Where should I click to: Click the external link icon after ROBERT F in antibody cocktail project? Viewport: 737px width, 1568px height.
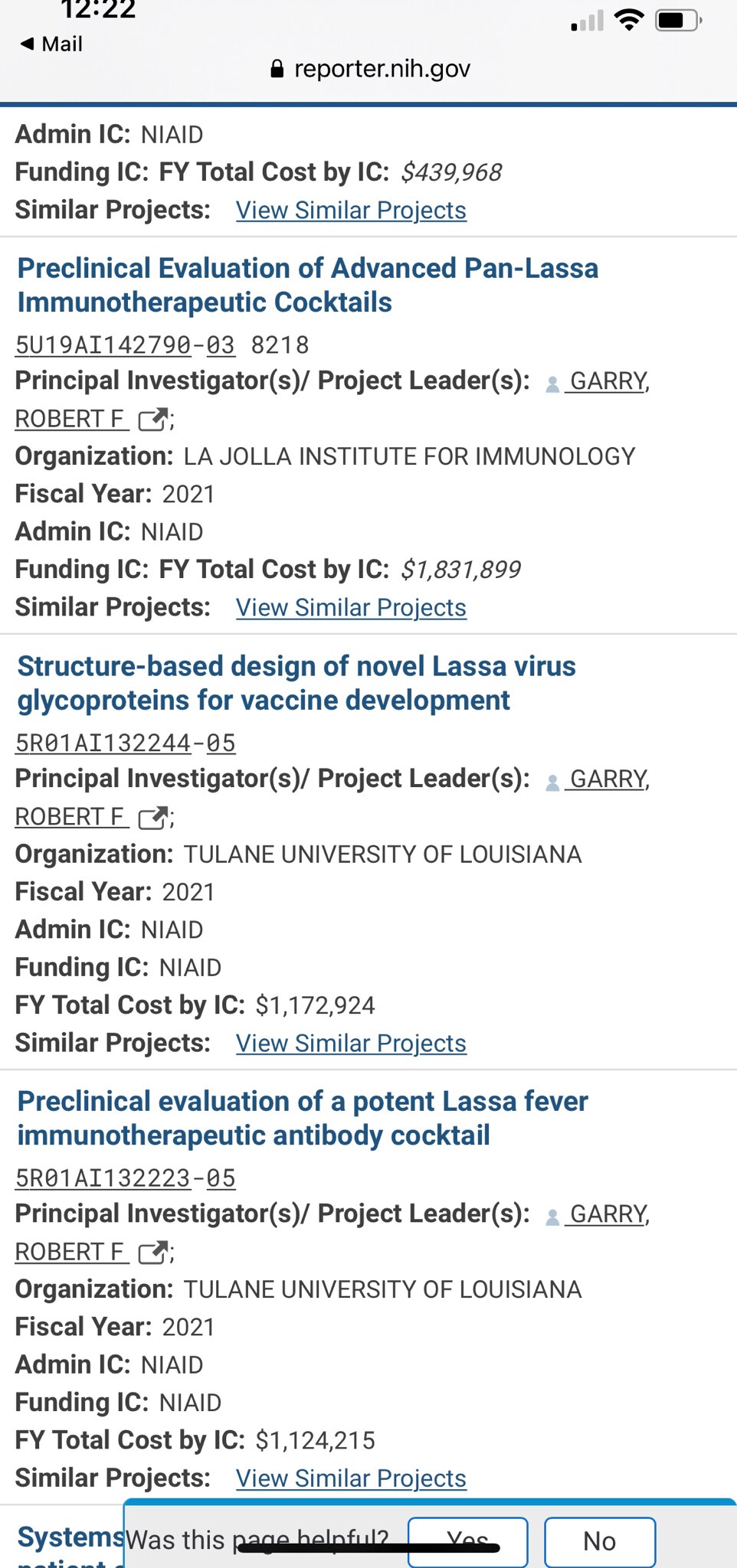click(x=153, y=1252)
